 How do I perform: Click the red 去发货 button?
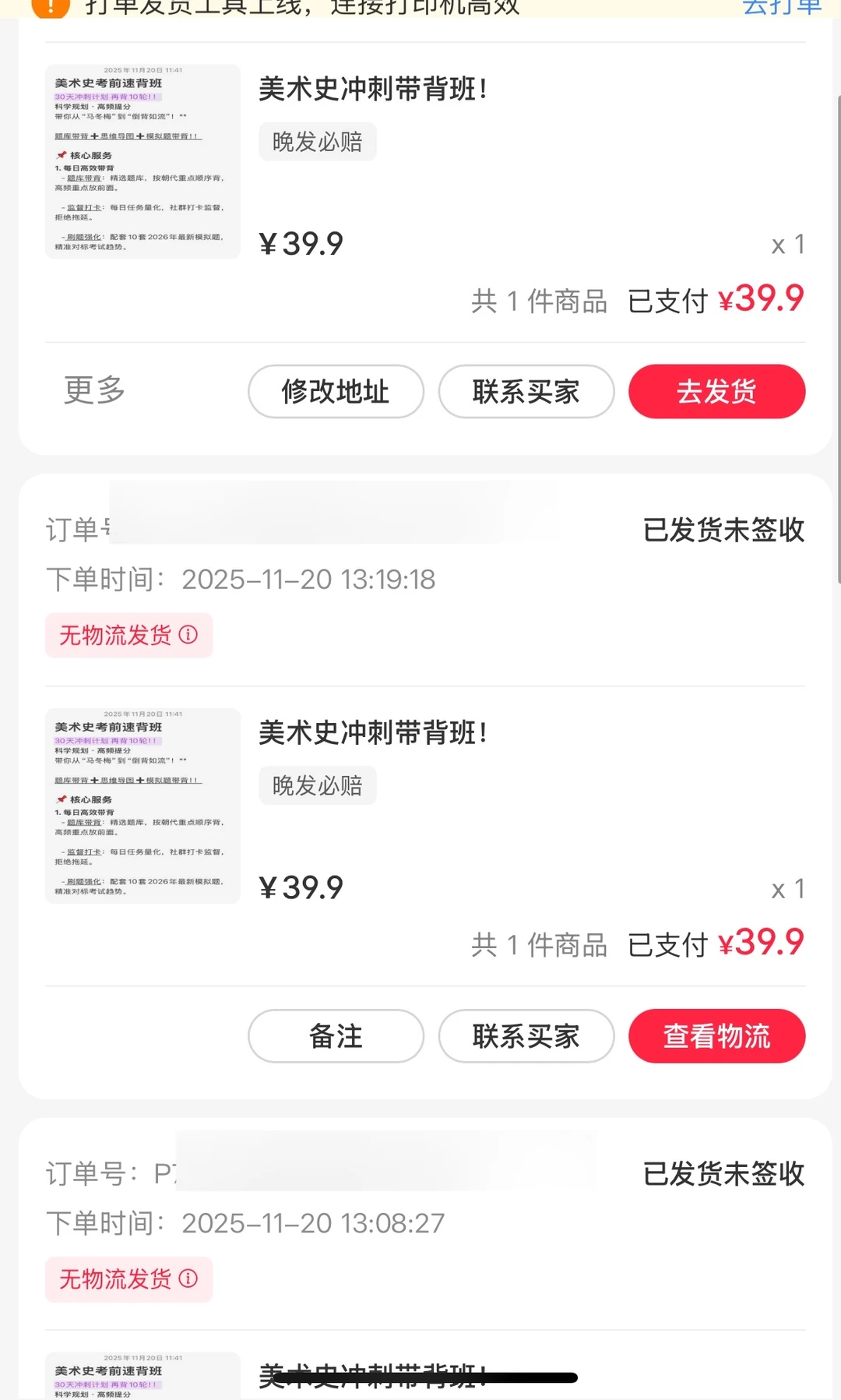click(716, 392)
